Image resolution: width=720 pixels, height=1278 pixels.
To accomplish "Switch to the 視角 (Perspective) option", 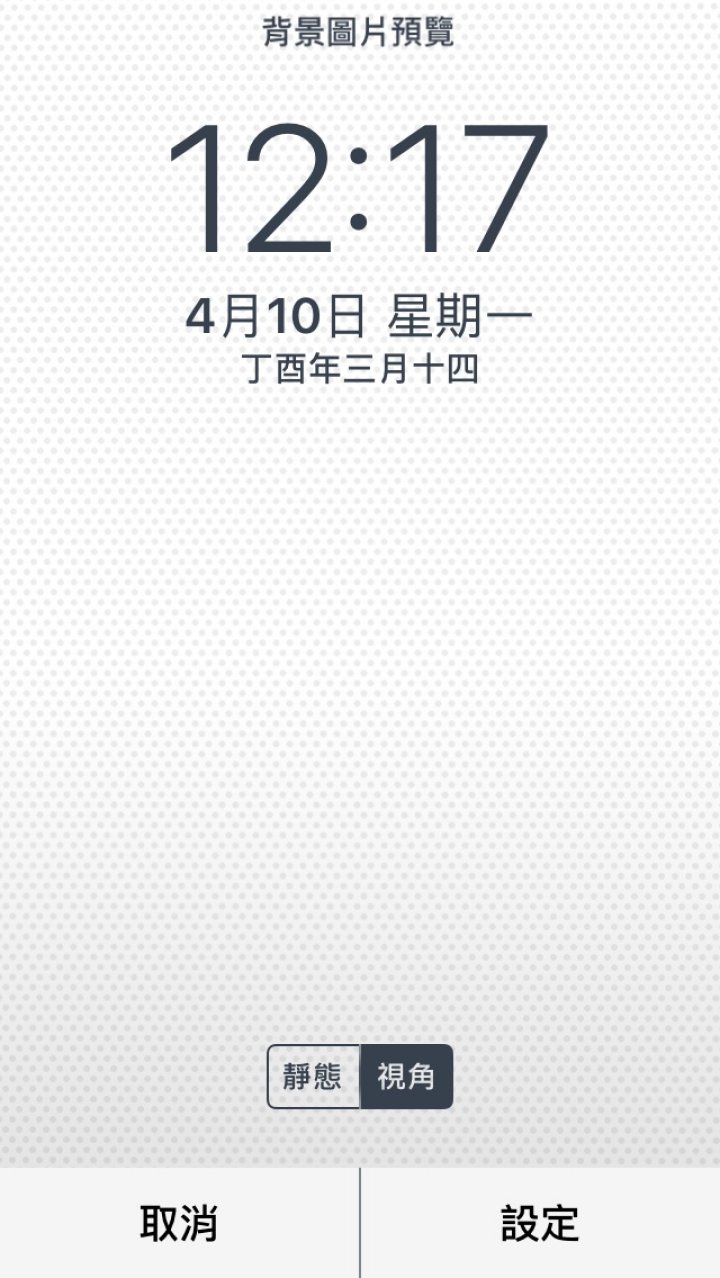I will click(x=406, y=1077).
